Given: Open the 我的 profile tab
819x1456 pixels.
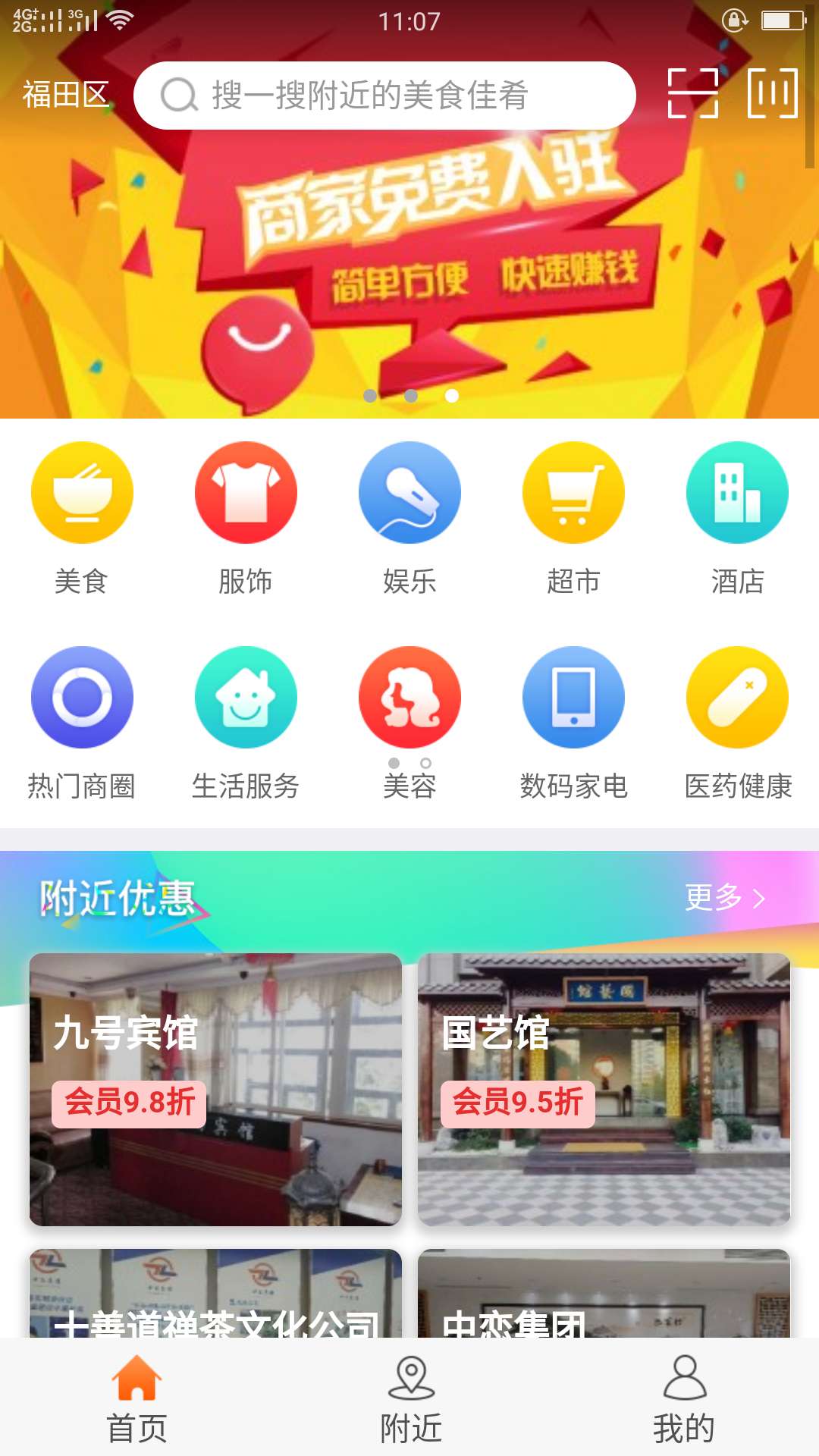Looking at the screenshot, I should coord(683,1401).
